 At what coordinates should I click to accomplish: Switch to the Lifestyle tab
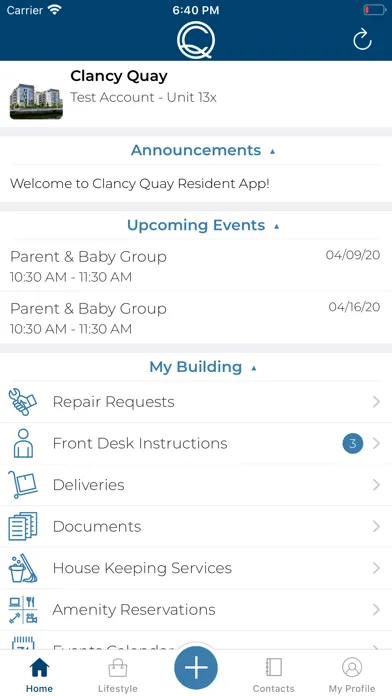(x=118, y=675)
